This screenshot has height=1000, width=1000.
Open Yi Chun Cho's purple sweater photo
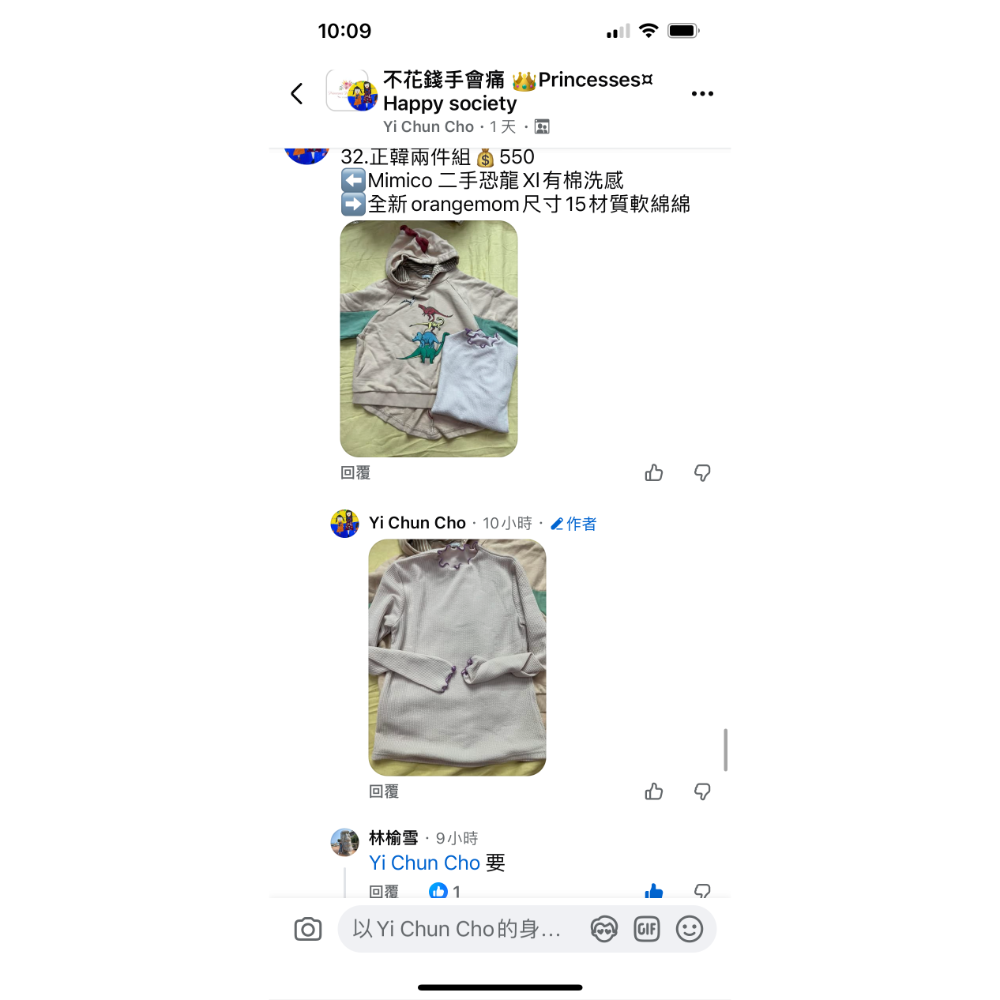457,657
